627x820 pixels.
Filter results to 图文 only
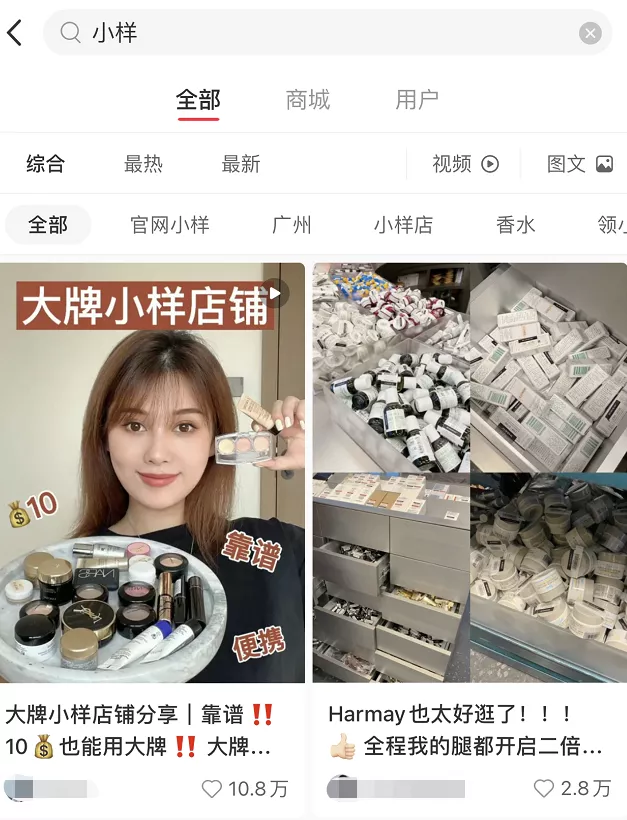579,164
